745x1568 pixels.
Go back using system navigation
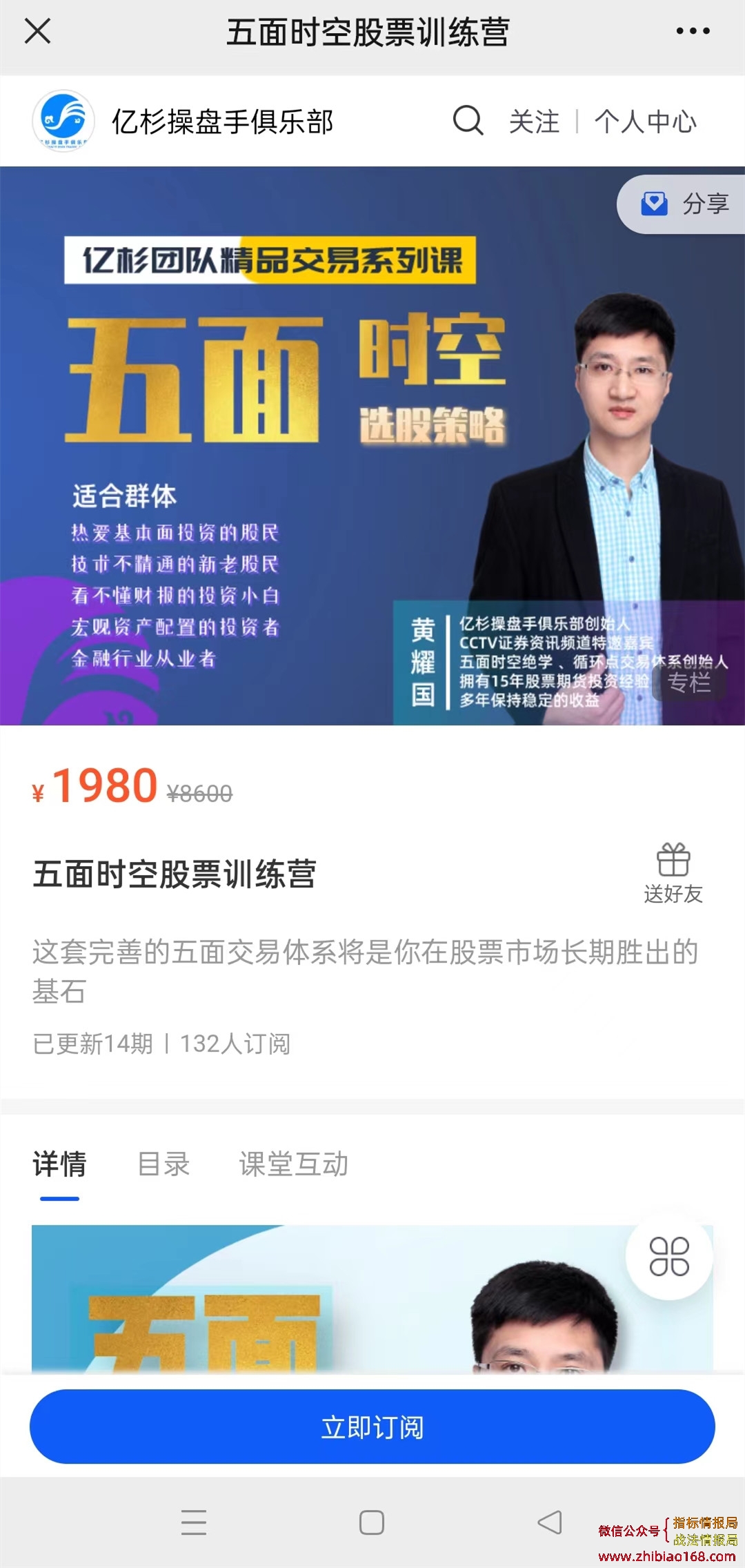550,1522
